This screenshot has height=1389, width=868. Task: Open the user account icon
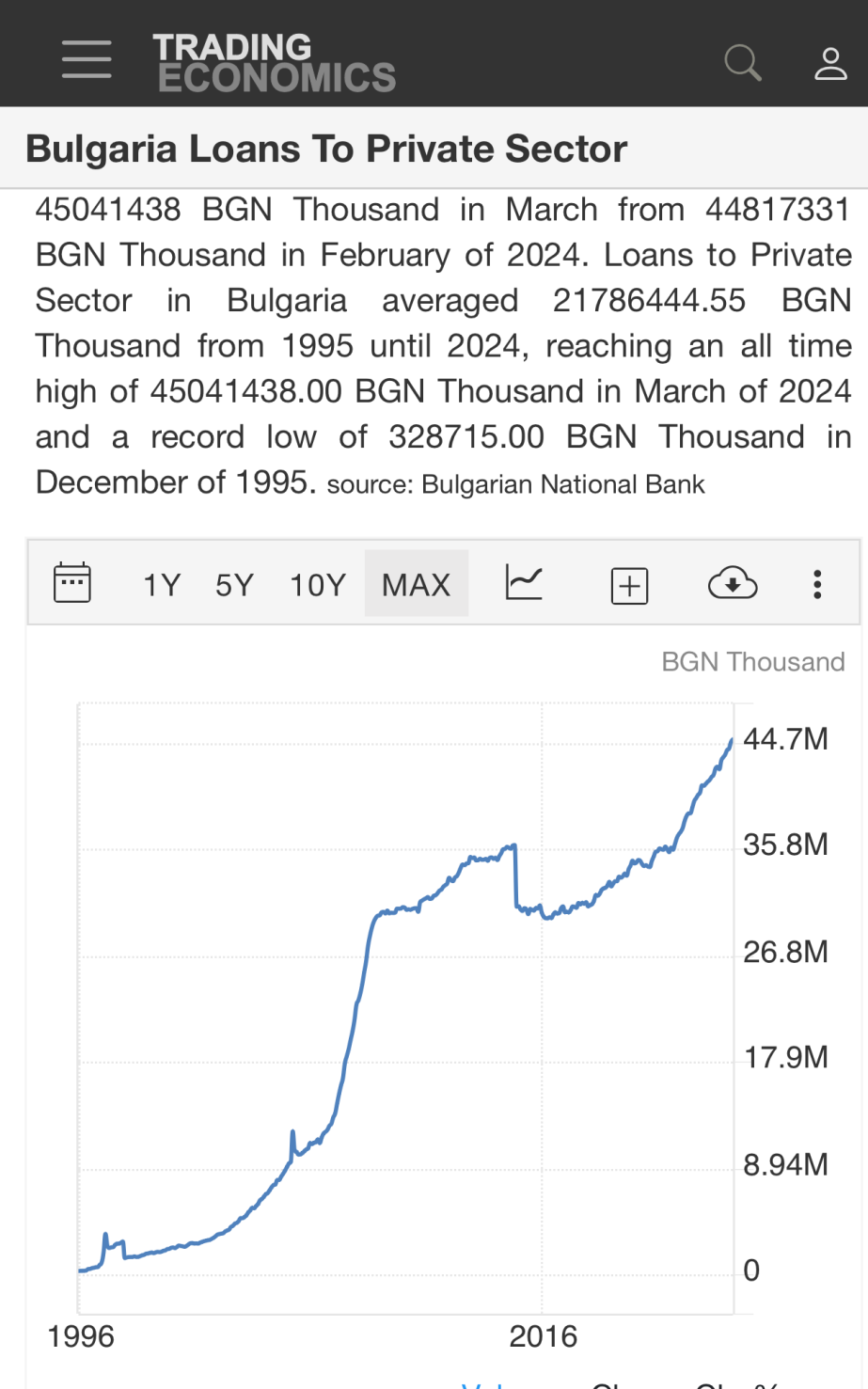point(829,63)
